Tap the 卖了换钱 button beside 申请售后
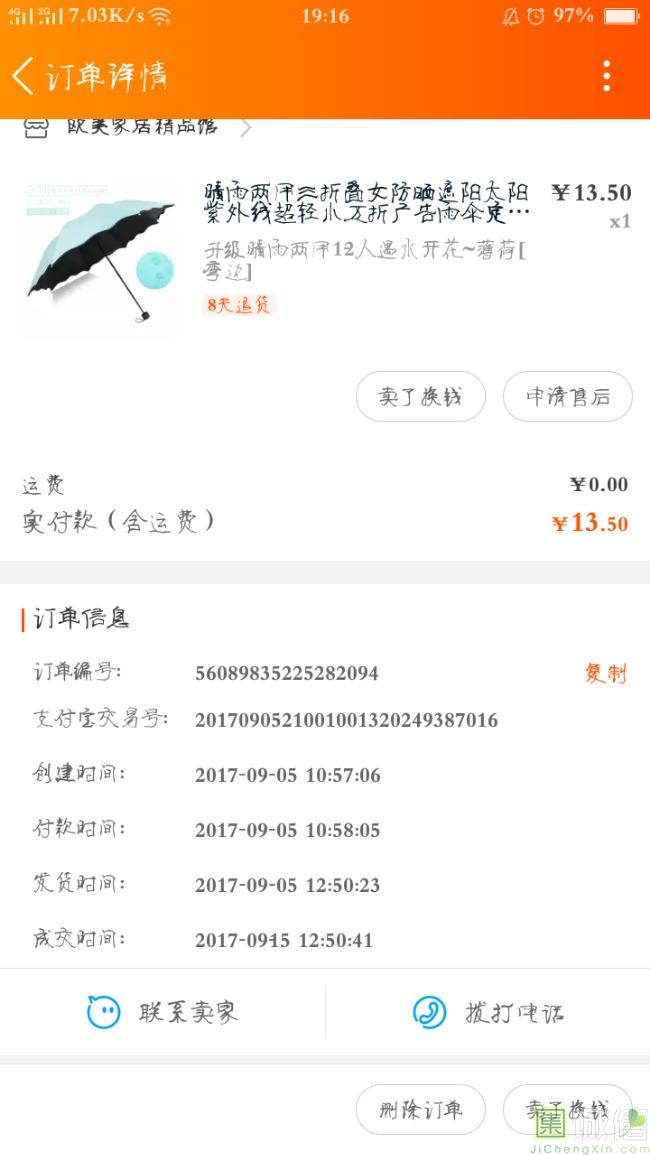 tap(420, 397)
